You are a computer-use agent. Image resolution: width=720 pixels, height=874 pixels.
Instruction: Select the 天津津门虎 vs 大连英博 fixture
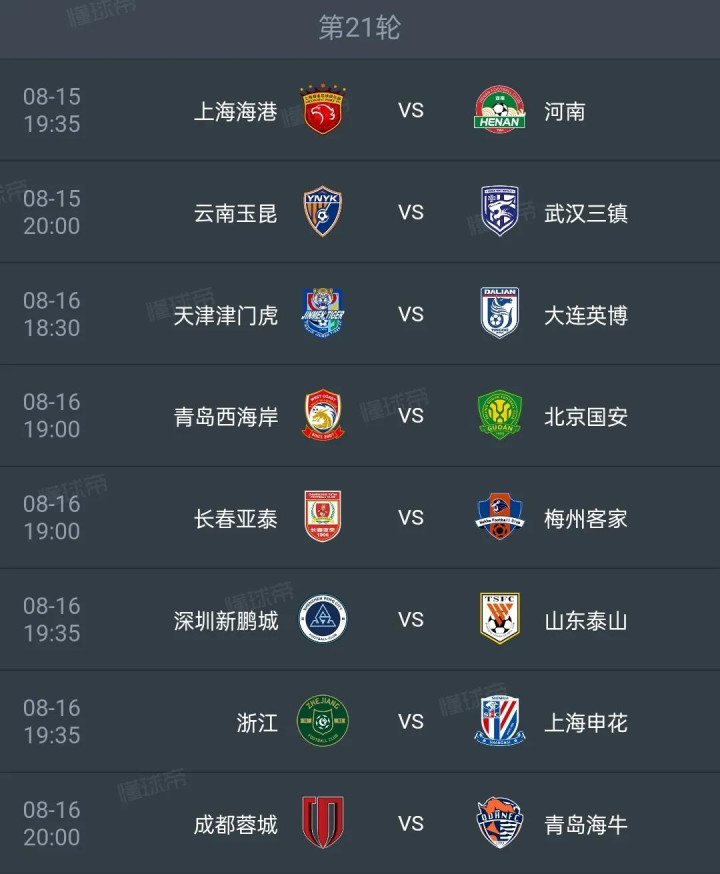[x=410, y=314]
